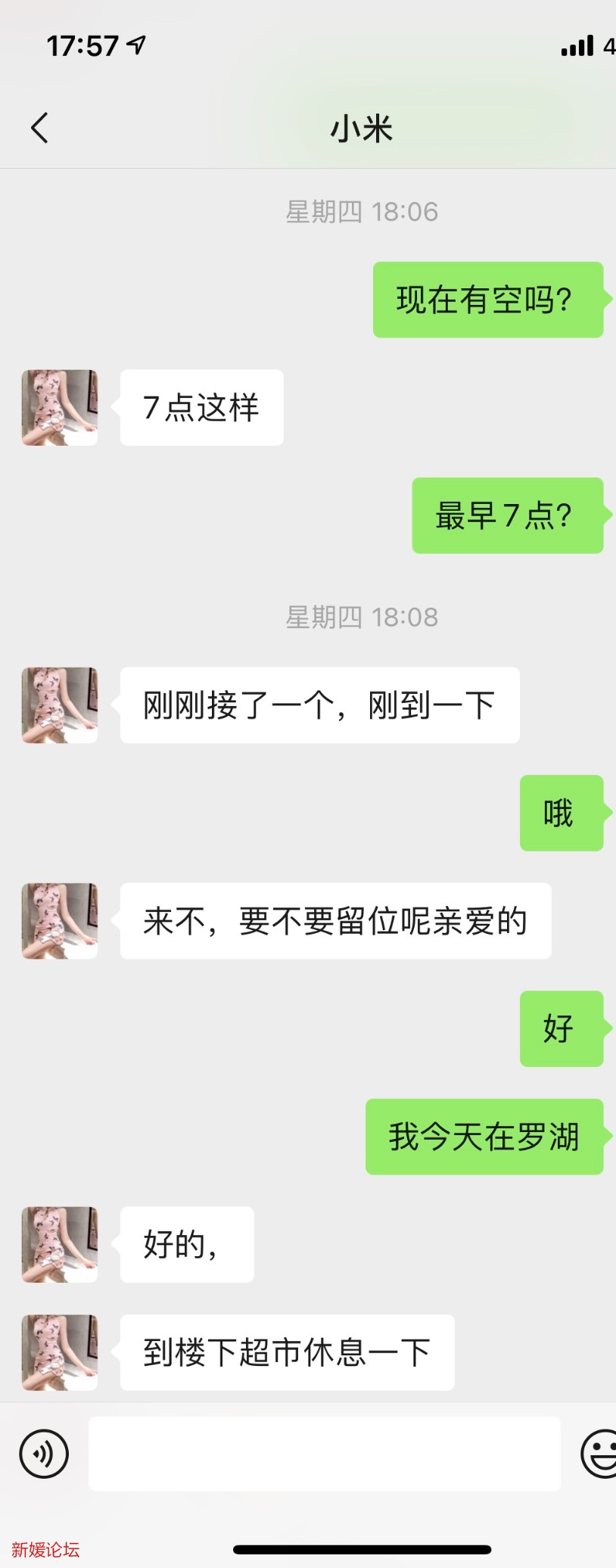Tap the cellular signal bars indicator

(577, 47)
